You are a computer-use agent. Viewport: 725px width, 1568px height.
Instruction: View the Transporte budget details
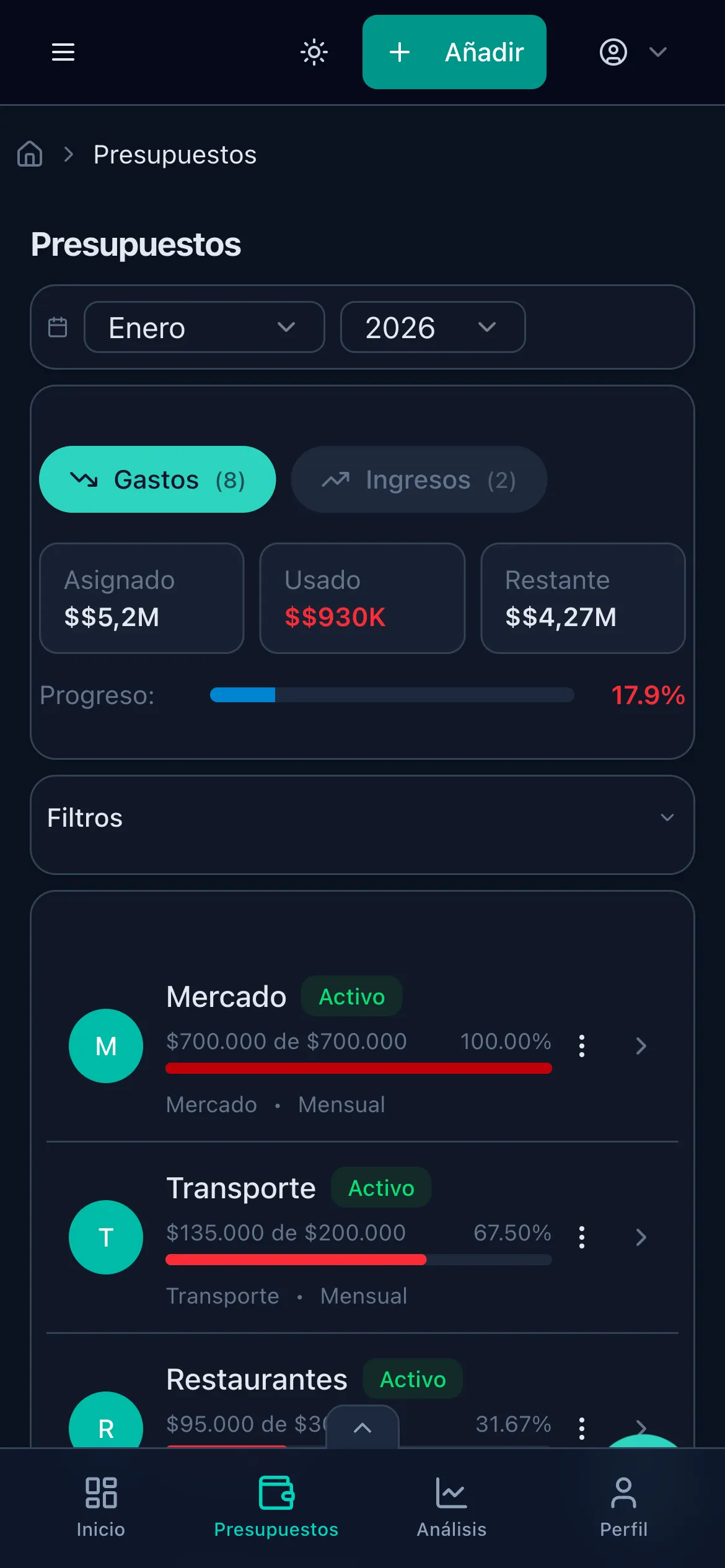641,1237
